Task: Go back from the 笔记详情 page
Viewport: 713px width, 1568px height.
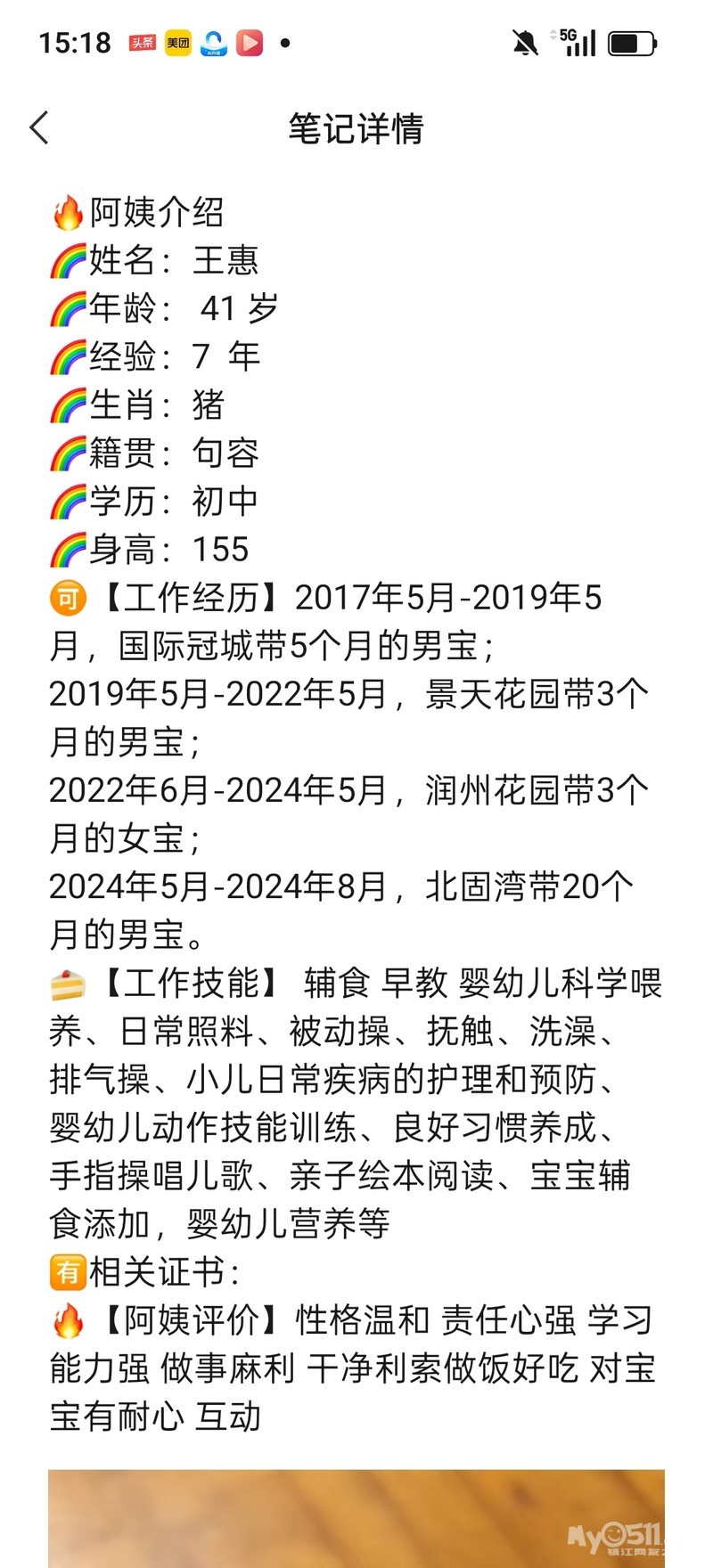Action: pos(39,128)
